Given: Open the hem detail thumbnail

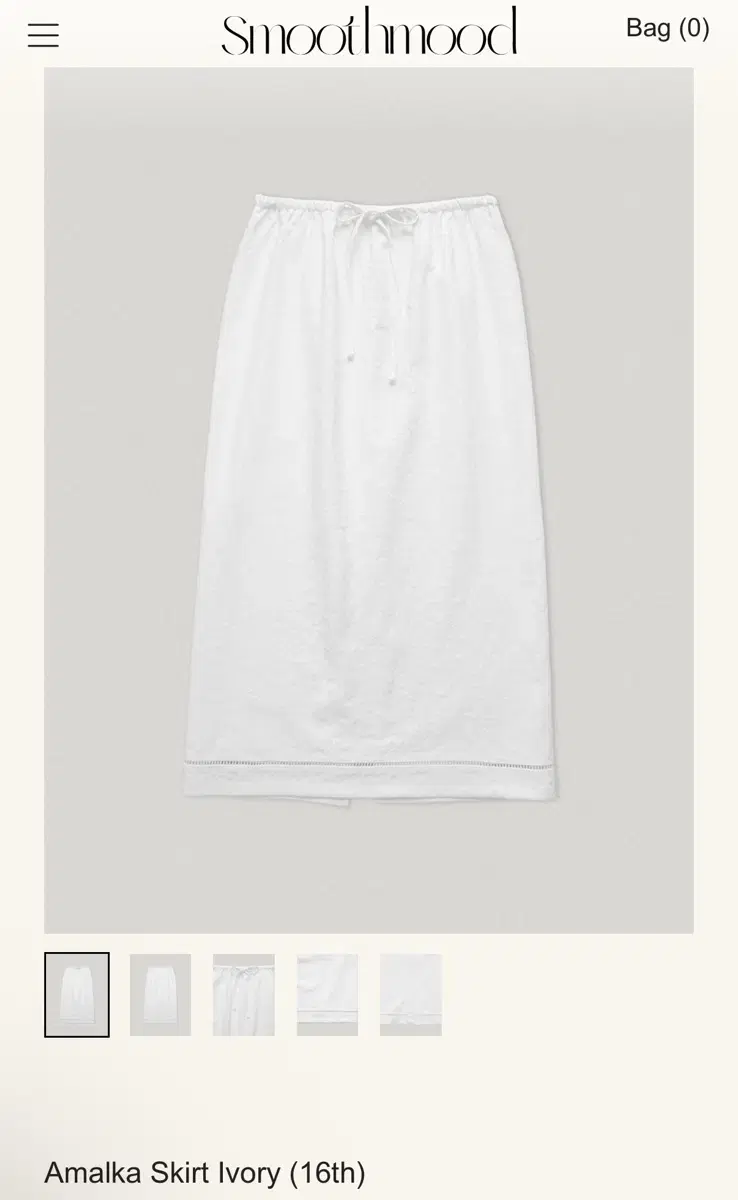Looking at the screenshot, I should [326, 995].
